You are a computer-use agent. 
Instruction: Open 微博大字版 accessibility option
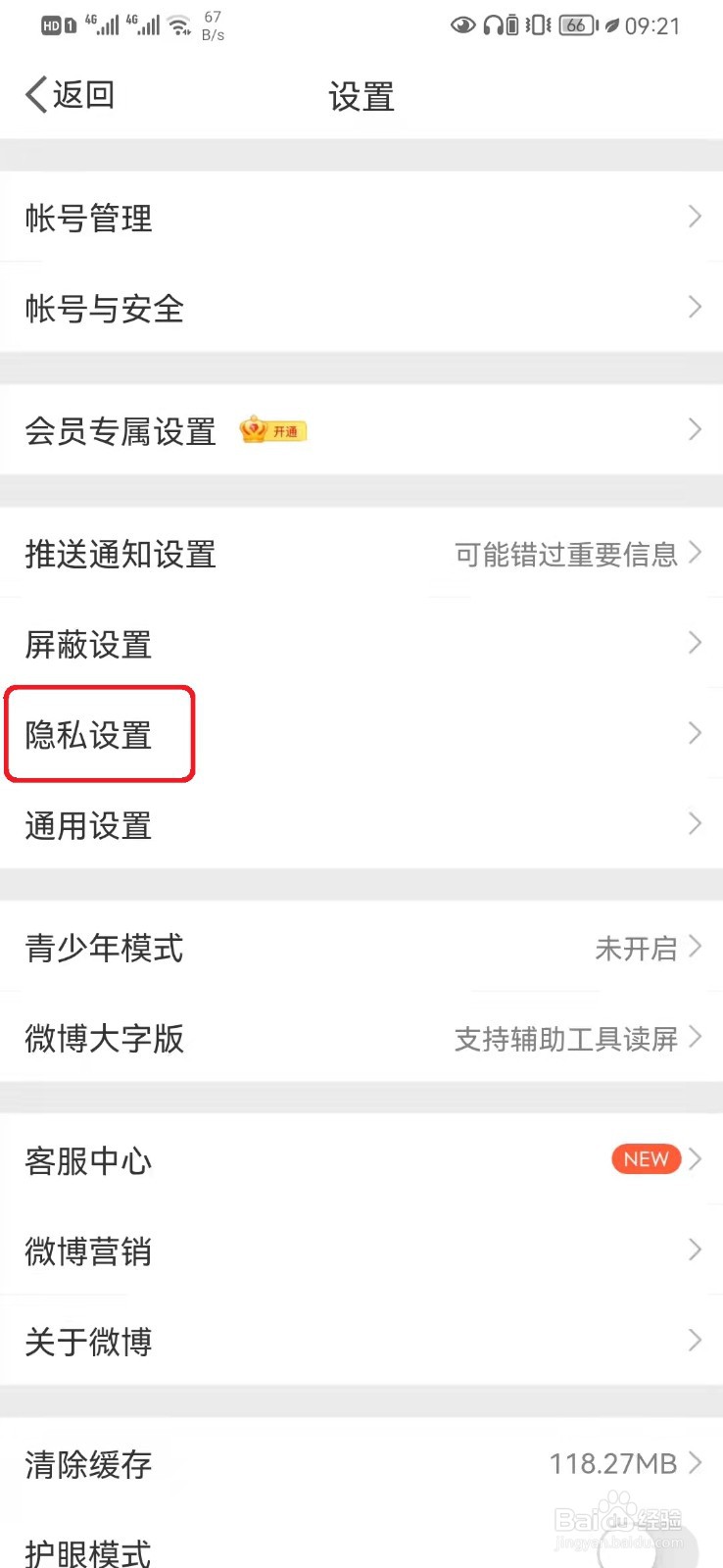click(x=361, y=1039)
